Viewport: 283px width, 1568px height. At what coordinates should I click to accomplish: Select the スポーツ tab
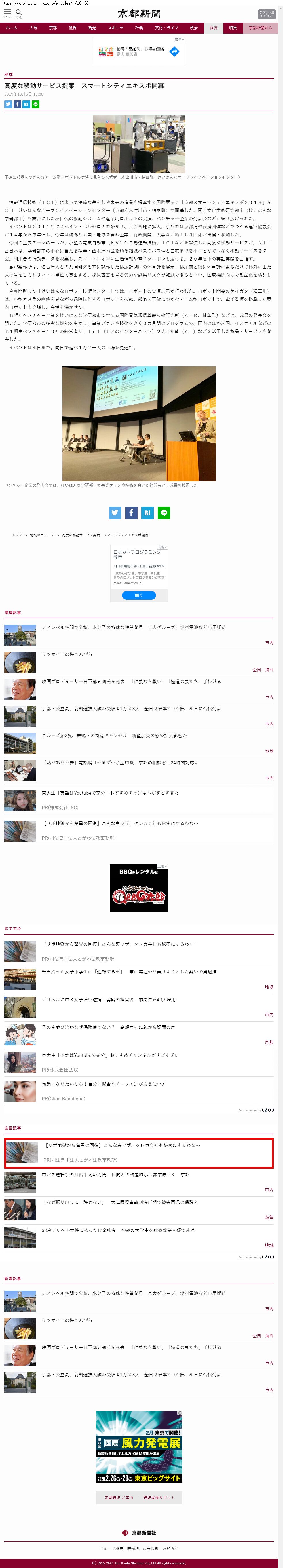pos(115,28)
